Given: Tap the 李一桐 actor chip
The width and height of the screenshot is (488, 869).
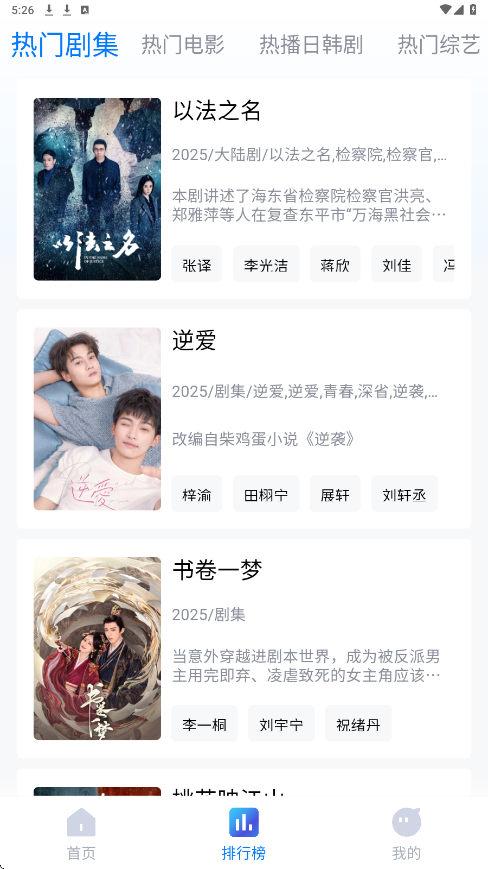Looking at the screenshot, I should tap(204, 723).
